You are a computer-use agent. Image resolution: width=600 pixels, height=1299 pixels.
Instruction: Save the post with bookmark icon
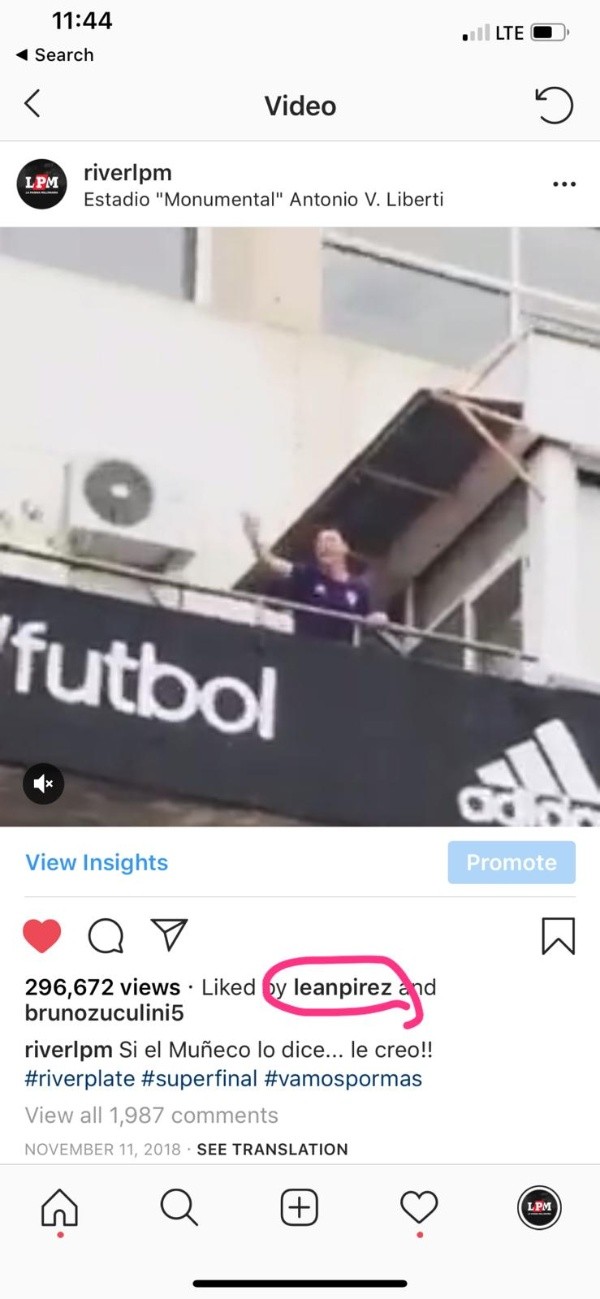(x=557, y=936)
